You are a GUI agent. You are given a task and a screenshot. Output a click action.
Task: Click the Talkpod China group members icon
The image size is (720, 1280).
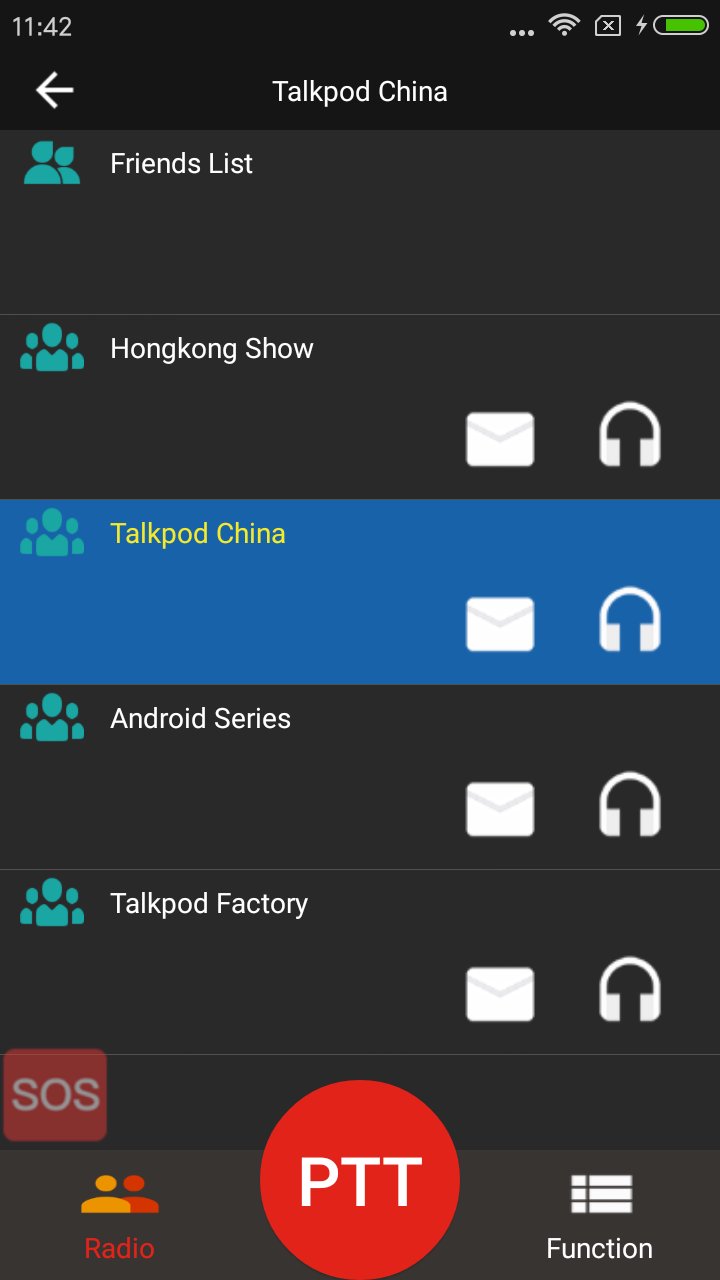[x=51, y=531]
